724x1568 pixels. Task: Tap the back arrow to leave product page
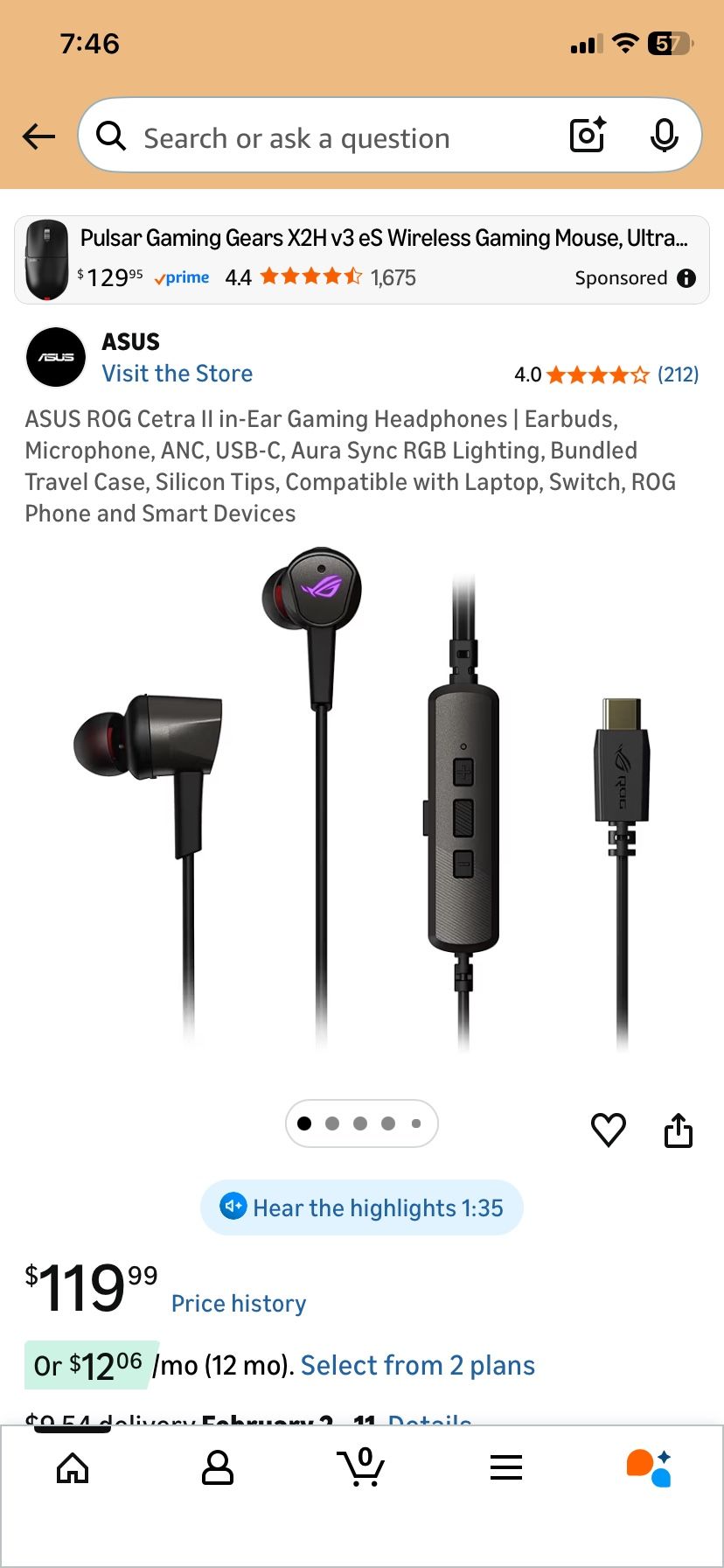[38, 136]
